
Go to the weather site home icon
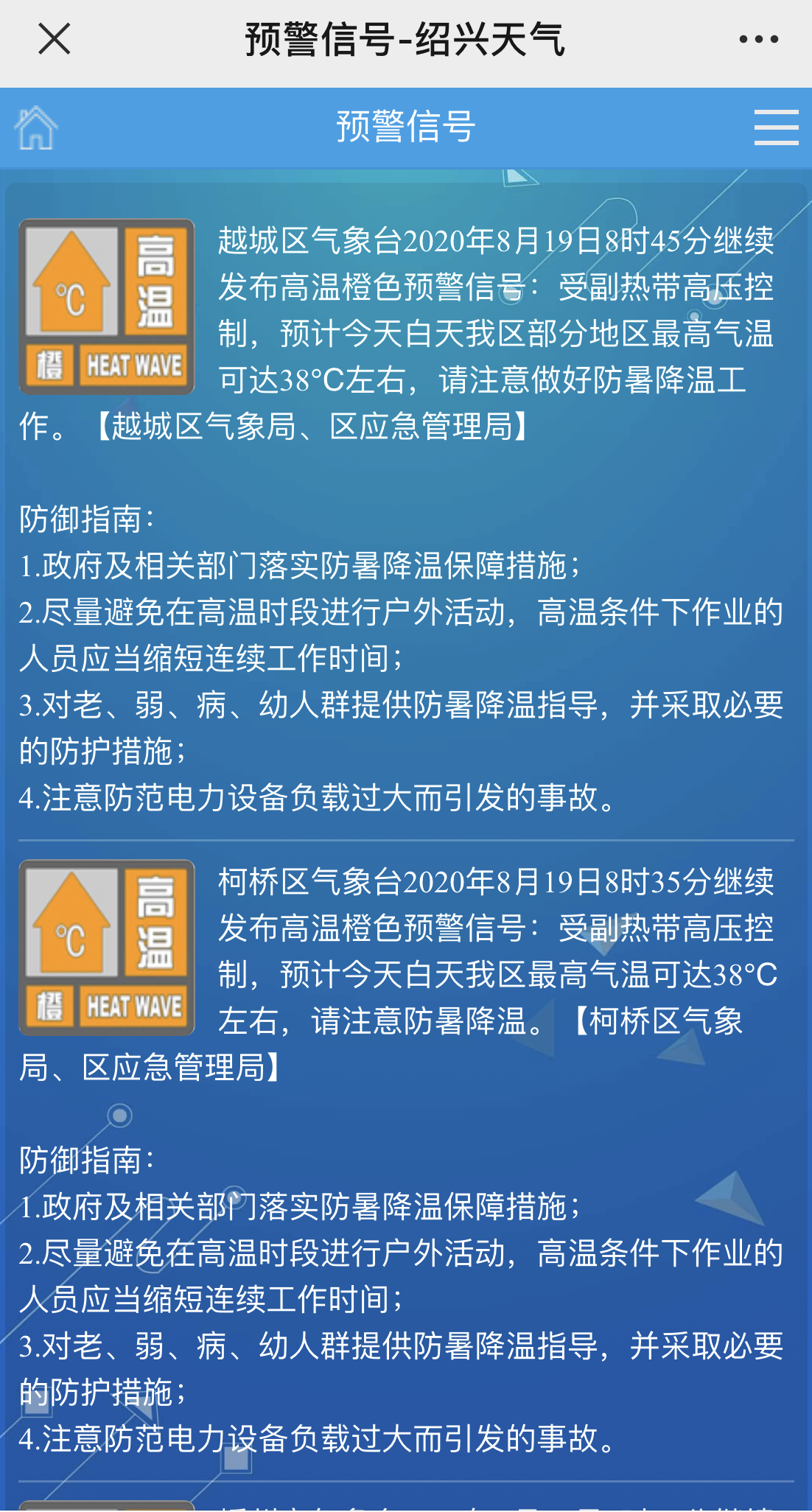(36, 127)
